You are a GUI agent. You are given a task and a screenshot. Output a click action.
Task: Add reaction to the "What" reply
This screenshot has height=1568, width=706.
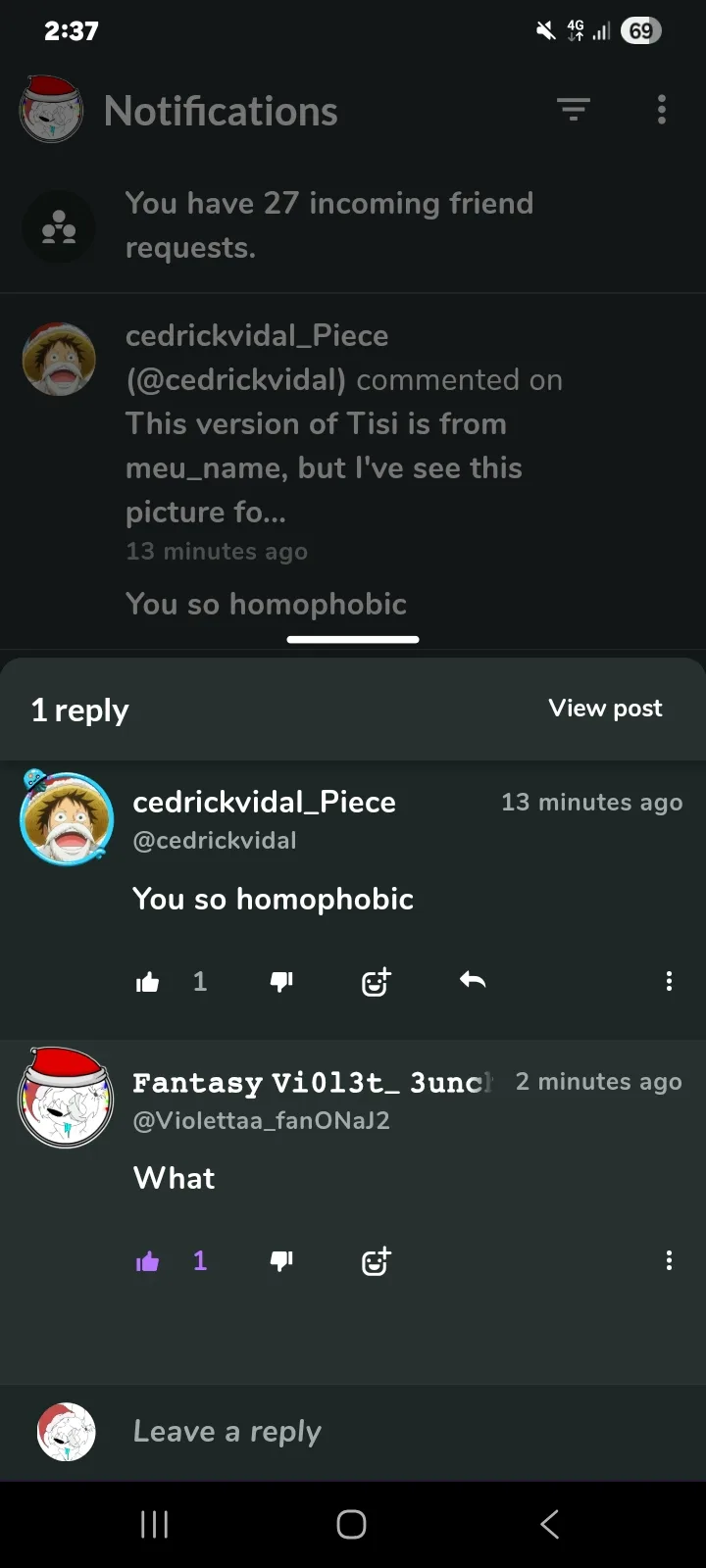click(x=376, y=1261)
